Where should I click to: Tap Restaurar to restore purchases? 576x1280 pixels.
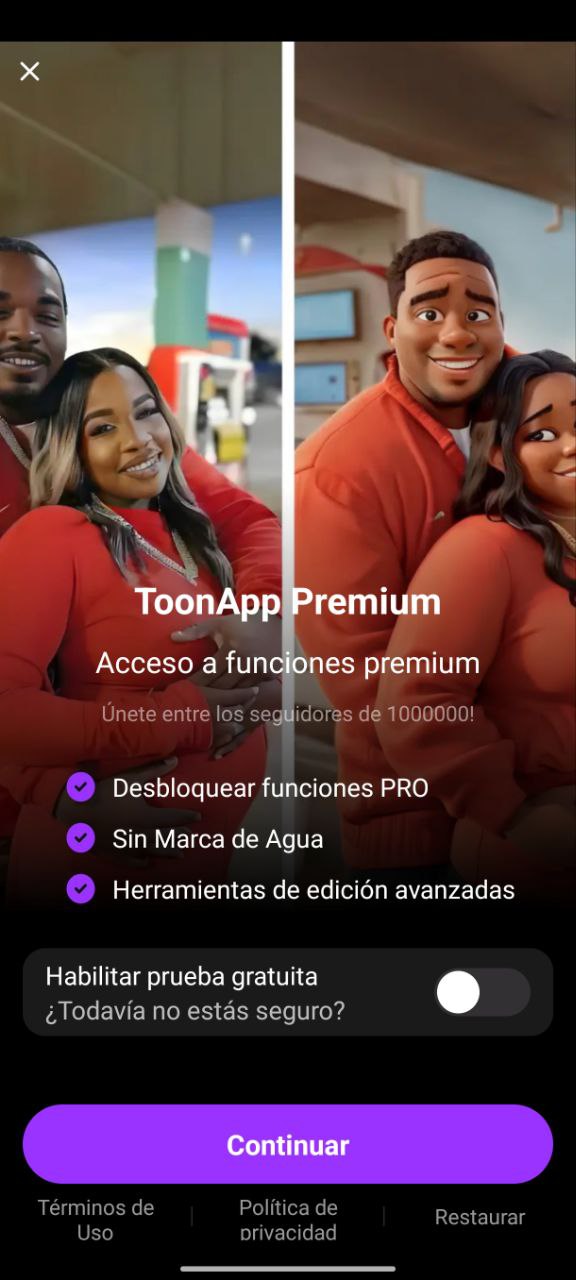click(480, 1217)
